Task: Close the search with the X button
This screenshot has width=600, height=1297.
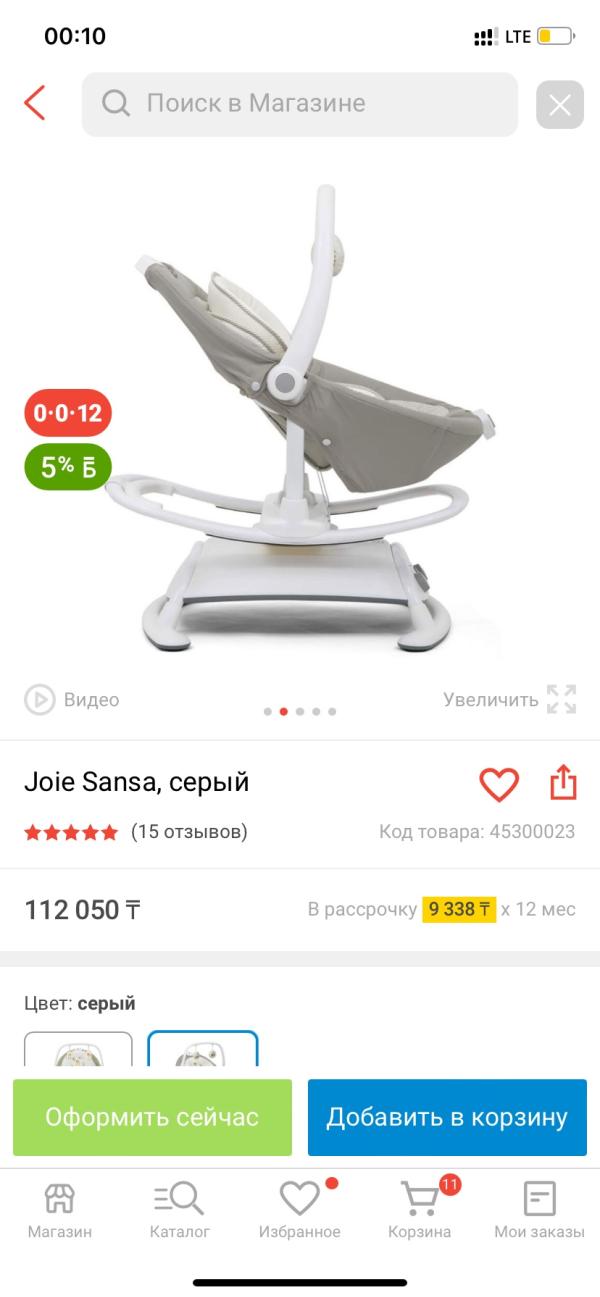Action: click(x=559, y=104)
